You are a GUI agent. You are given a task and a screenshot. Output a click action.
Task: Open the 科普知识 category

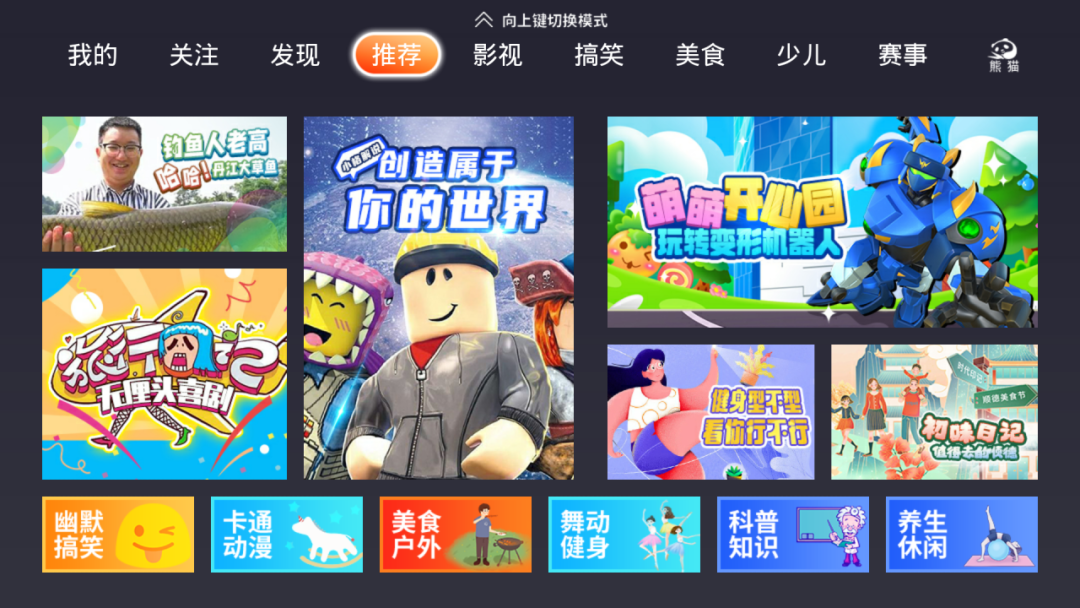click(793, 534)
